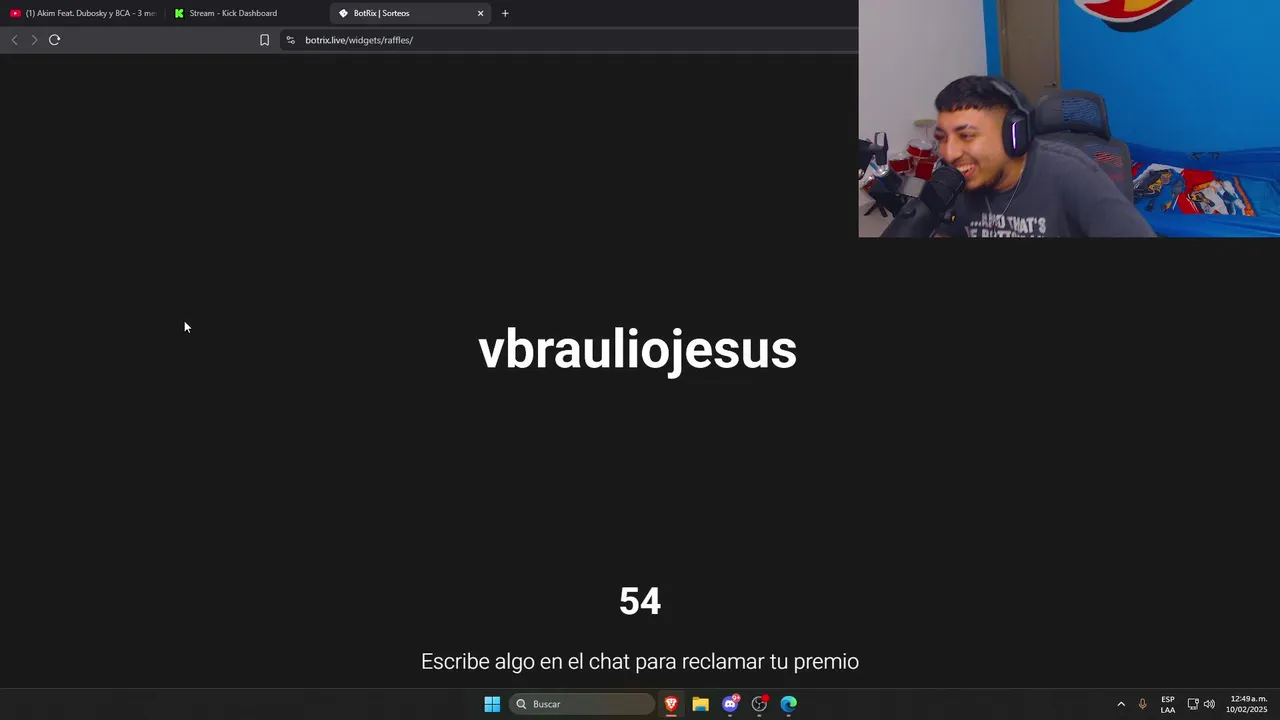
Task: Switch to the Akim Feat. Dubosky YouTube tab
Action: pos(85,13)
